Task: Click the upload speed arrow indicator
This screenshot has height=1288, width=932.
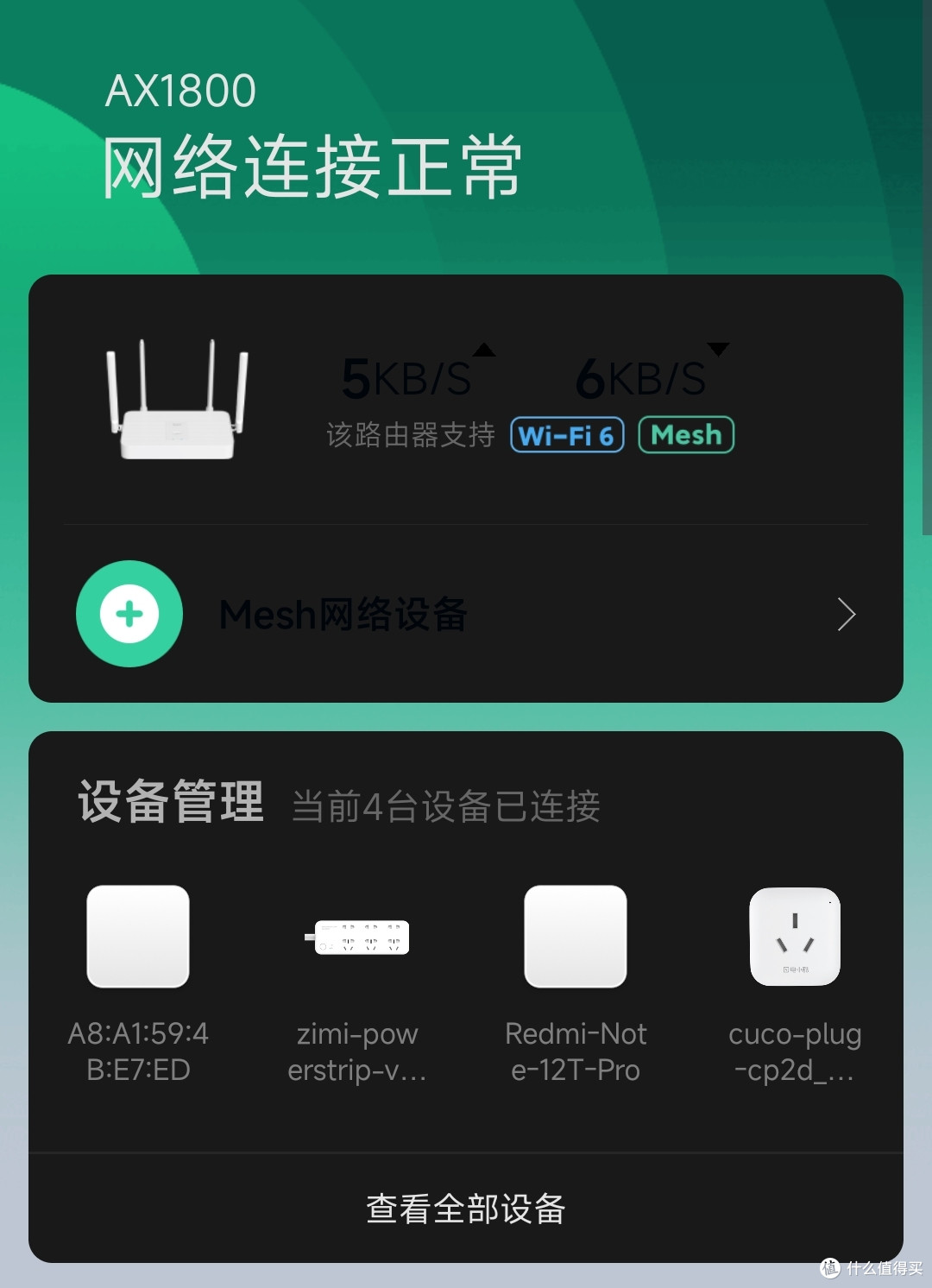Action: pos(486,349)
